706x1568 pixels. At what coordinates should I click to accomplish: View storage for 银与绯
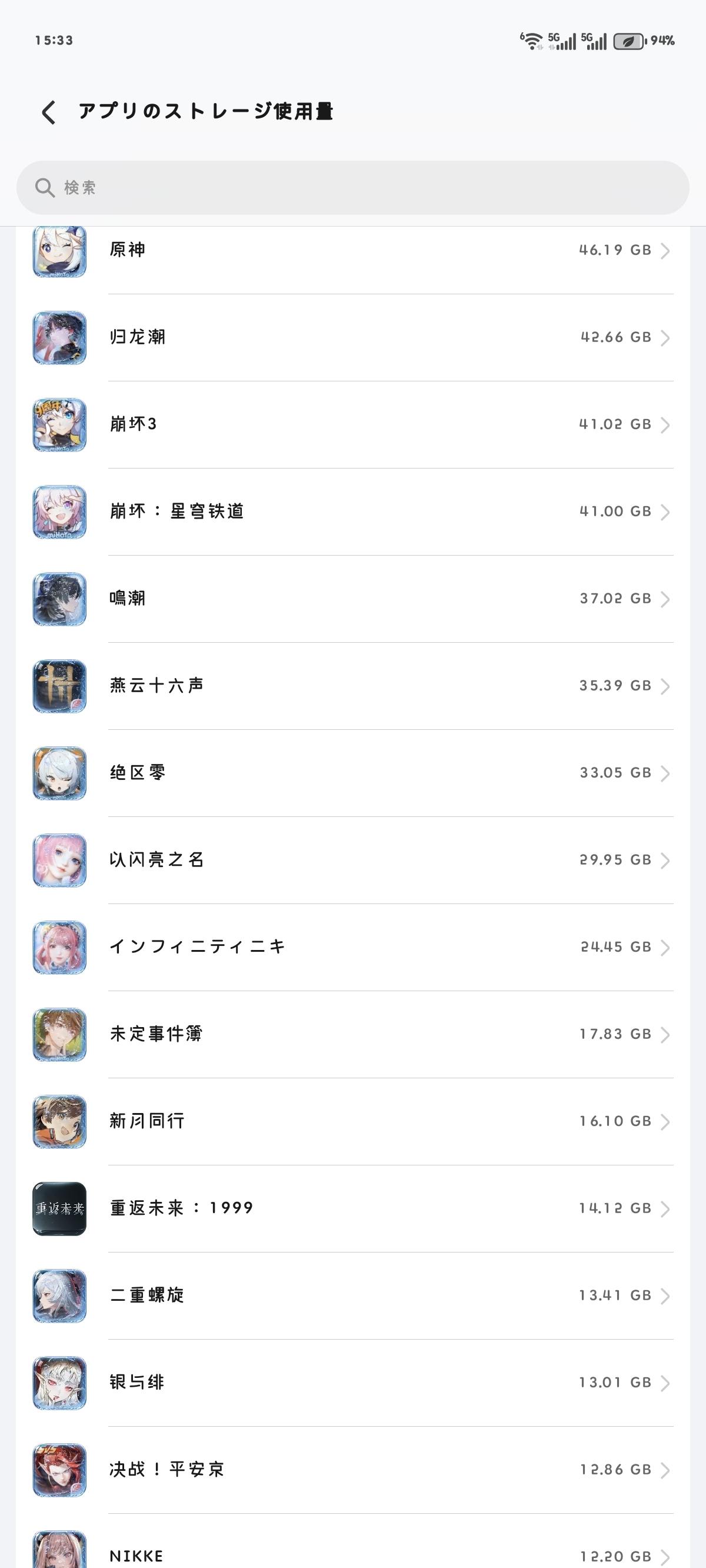[x=353, y=1383]
